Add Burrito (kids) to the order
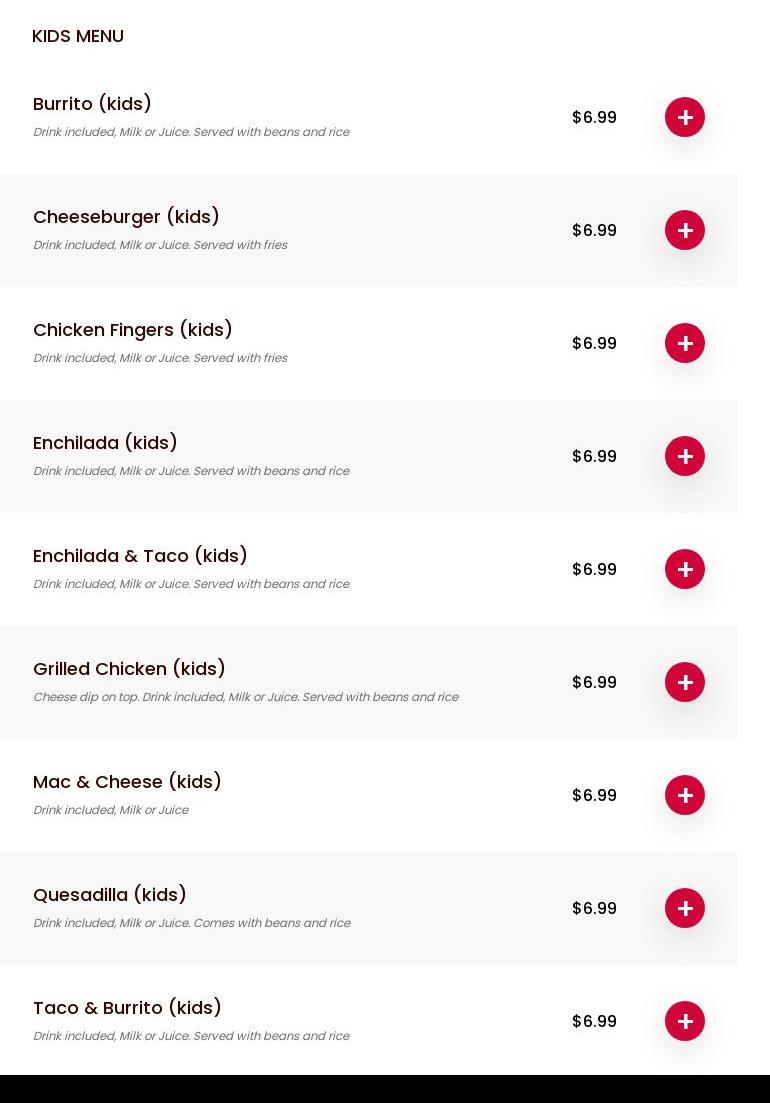The height and width of the screenshot is (1103, 770). pos(685,117)
